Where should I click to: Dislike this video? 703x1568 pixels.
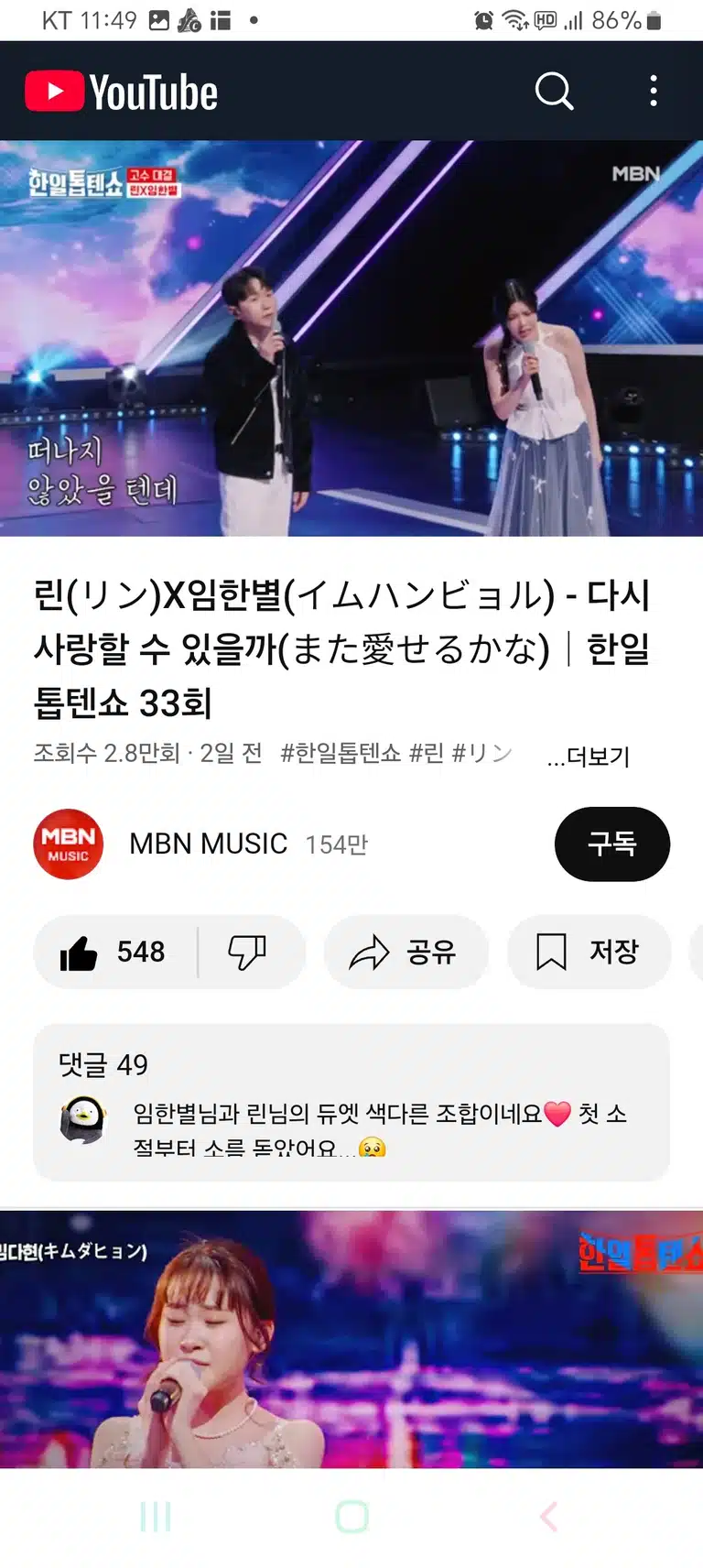tap(247, 953)
